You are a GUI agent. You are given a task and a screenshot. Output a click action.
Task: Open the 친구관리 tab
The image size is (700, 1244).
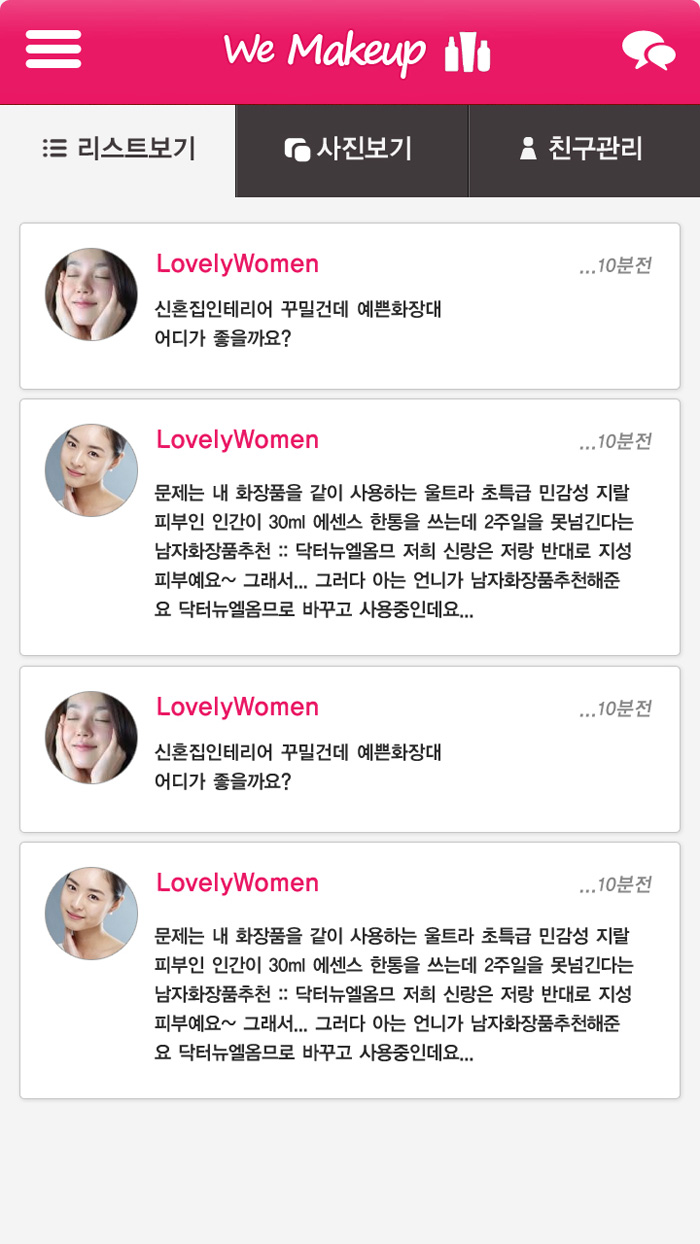tap(584, 150)
